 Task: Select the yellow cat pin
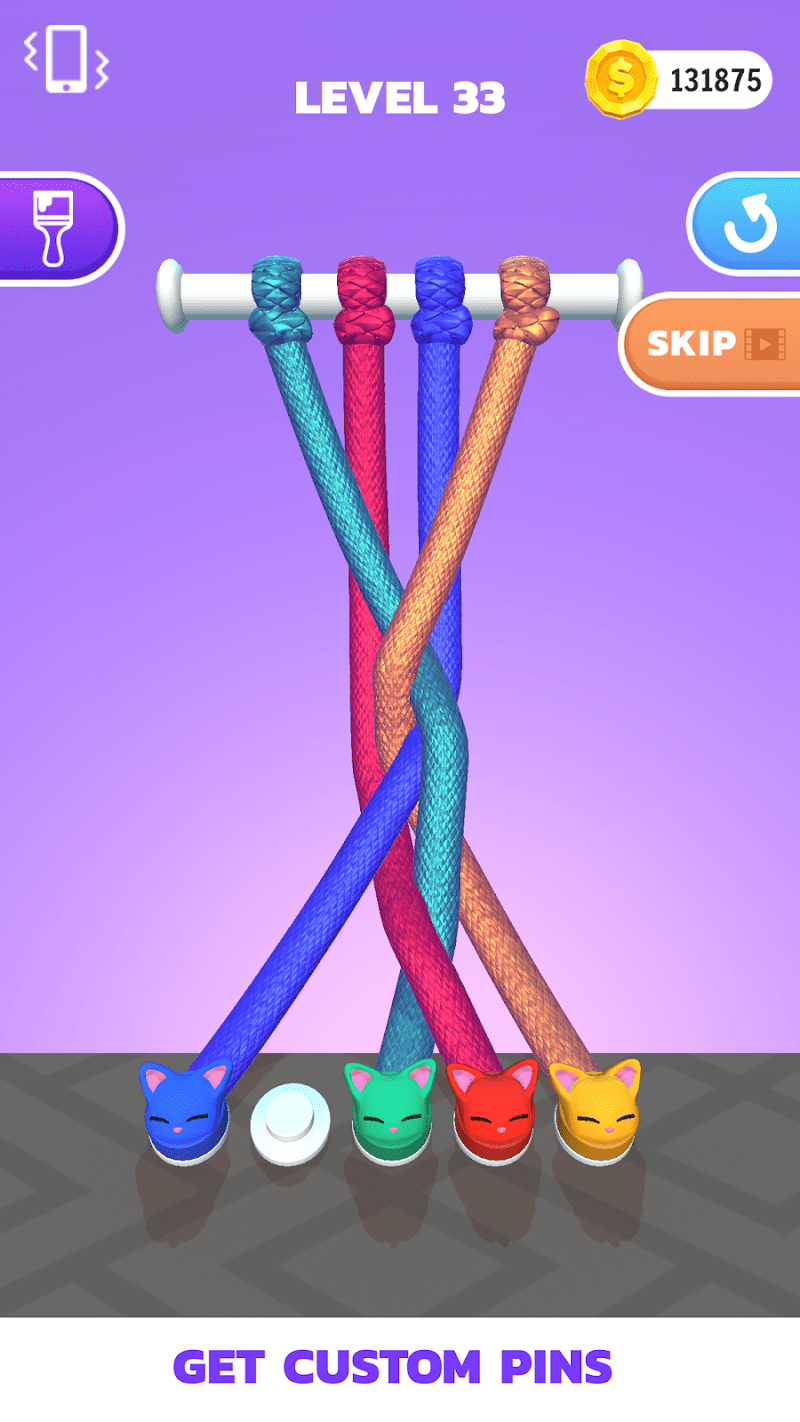tap(597, 1111)
